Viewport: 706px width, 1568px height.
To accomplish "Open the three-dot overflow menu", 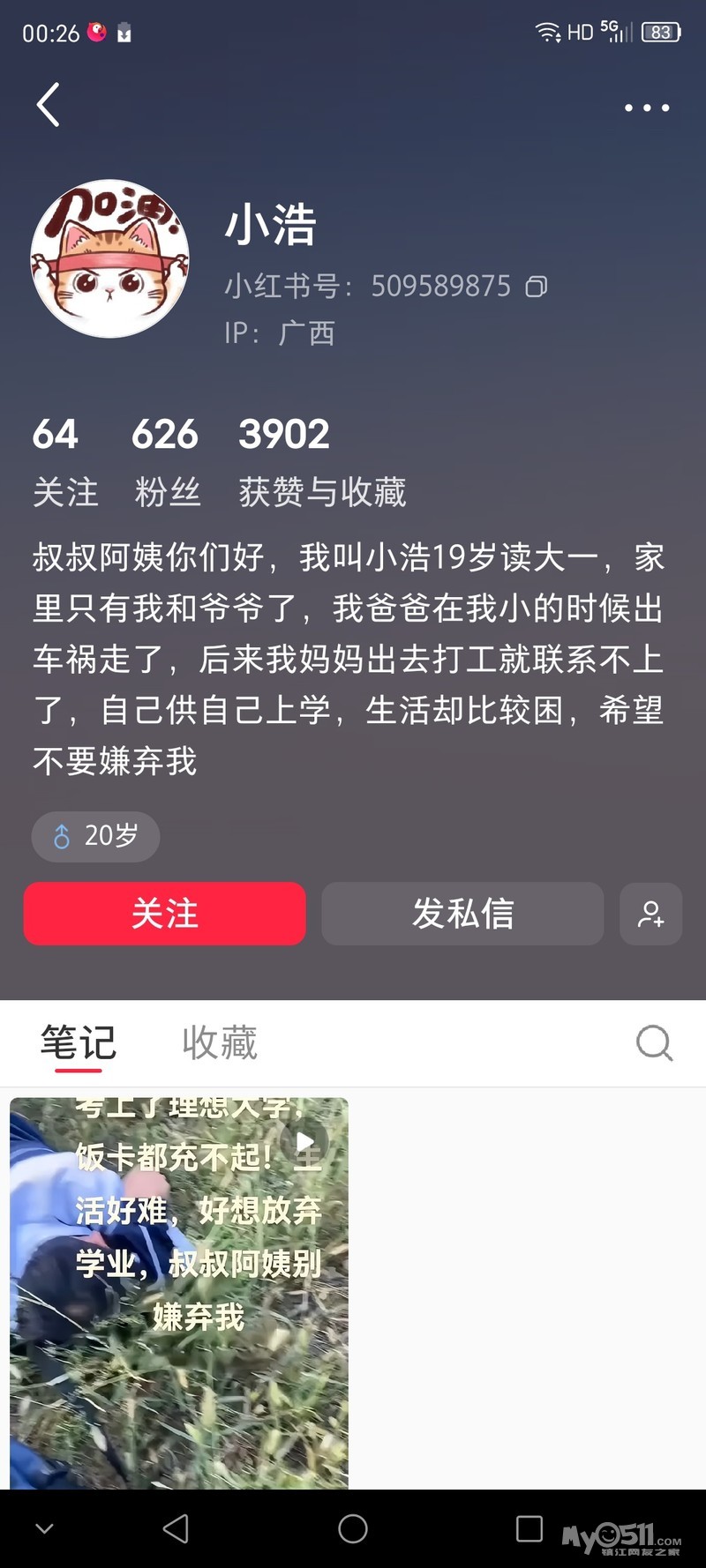I will pyautogui.click(x=647, y=108).
